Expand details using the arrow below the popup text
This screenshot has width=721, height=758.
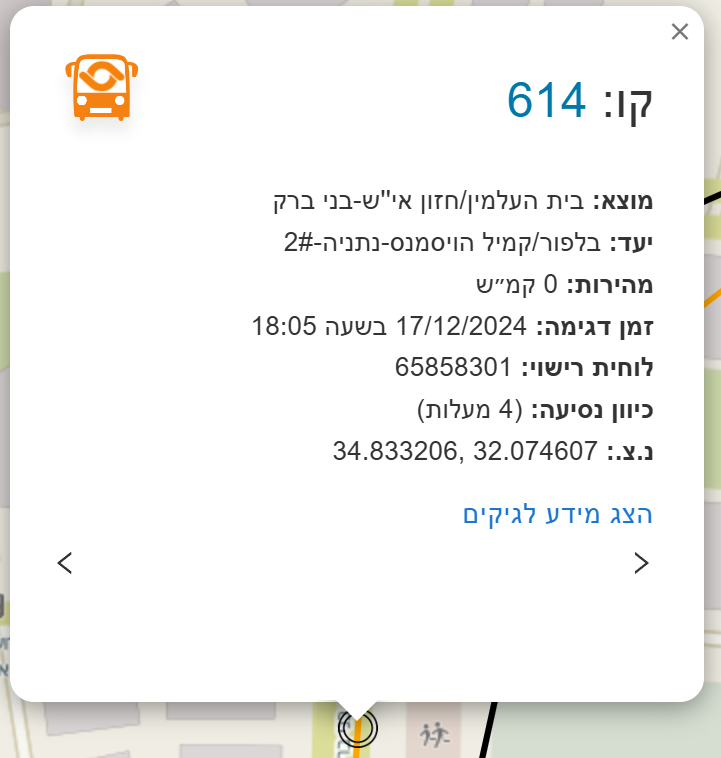pyautogui.click(x=641, y=562)
